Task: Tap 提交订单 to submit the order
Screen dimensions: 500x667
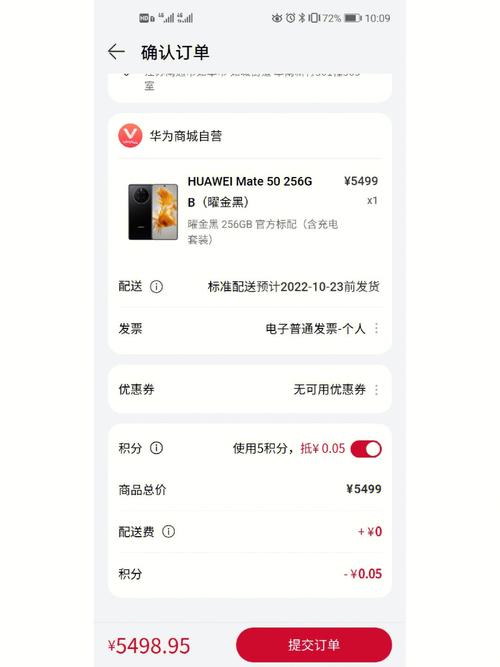Action: pyautogui.click(x=314, y=645)
